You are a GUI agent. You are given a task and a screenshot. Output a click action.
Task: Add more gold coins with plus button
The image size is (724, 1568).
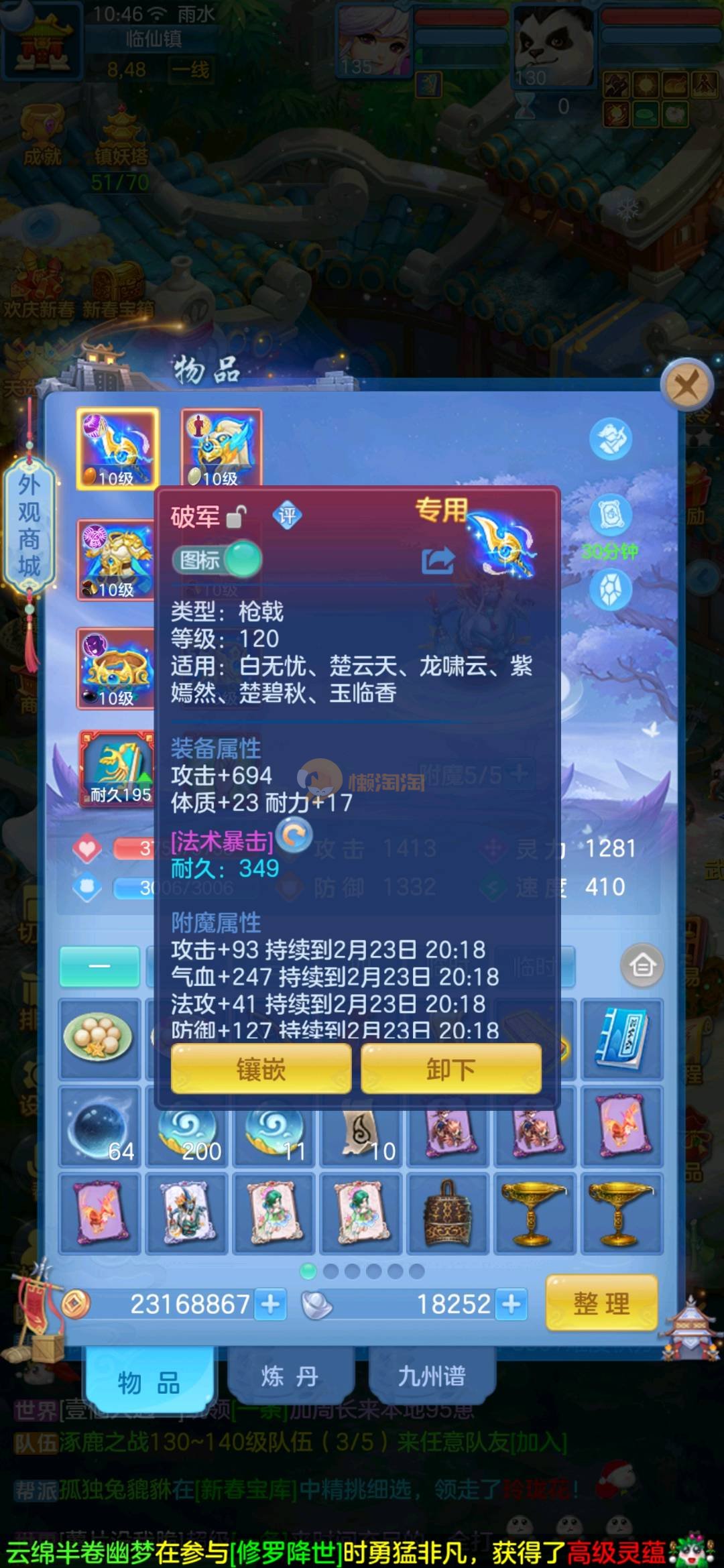(x=271, y=1304)
